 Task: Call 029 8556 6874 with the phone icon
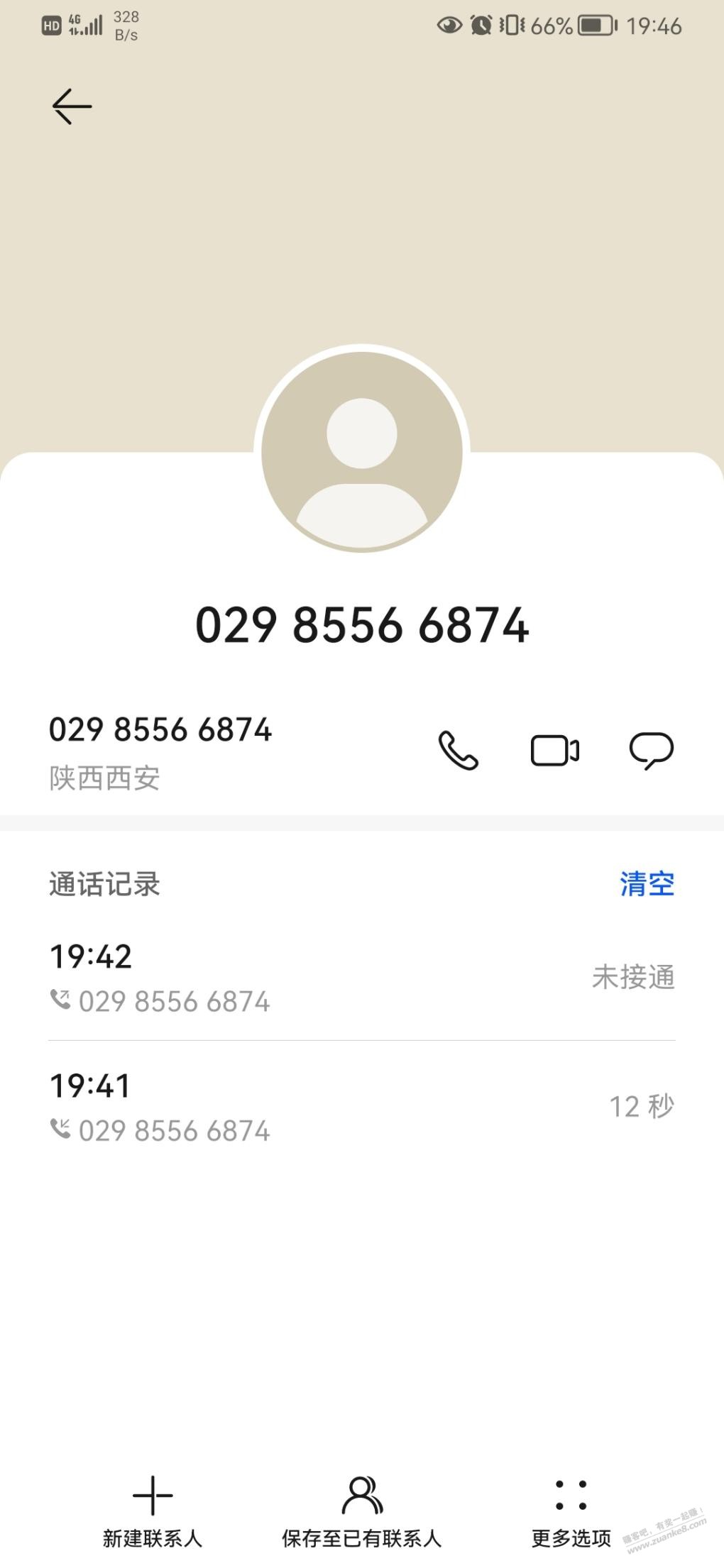pos(458,751)
